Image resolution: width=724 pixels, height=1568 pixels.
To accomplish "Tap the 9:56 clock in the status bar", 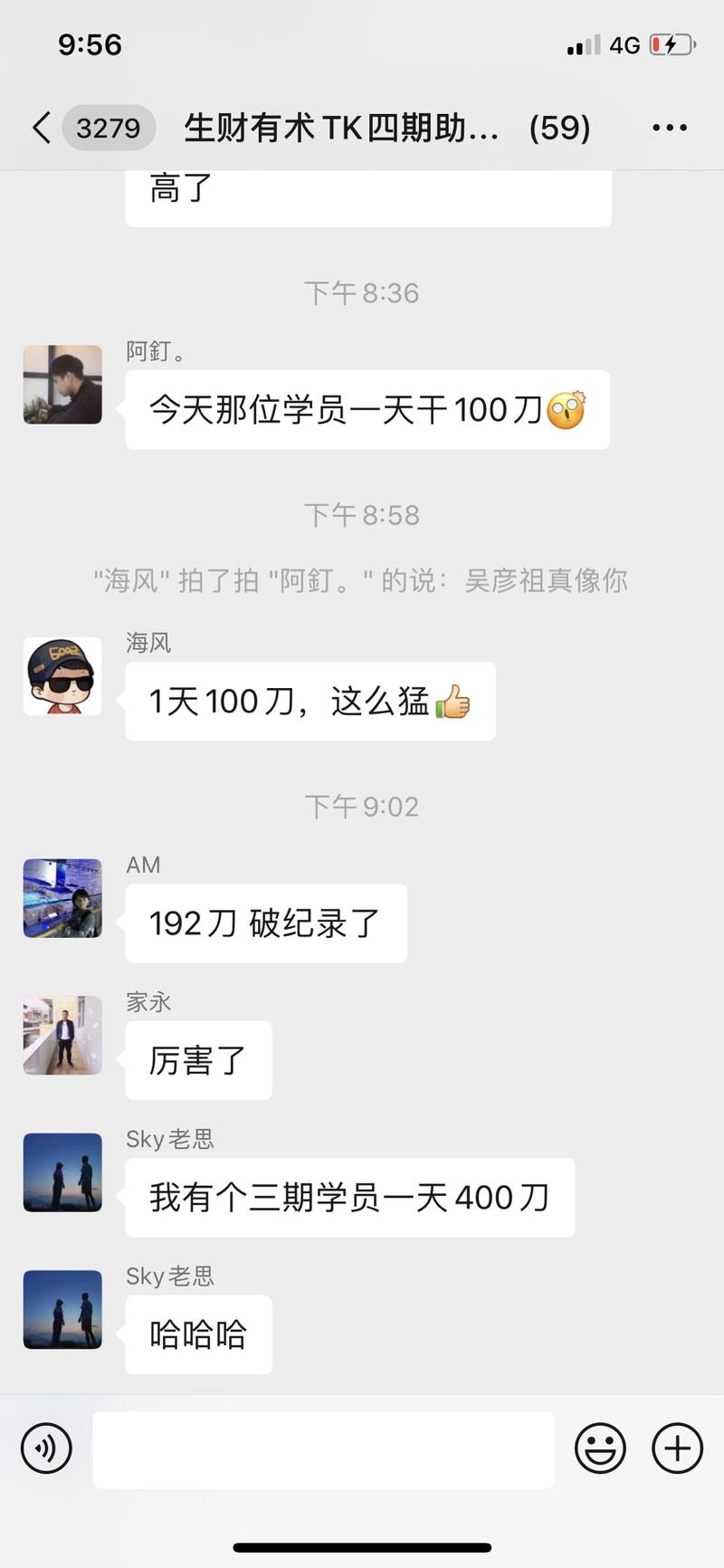I will (x=90, y=43).
